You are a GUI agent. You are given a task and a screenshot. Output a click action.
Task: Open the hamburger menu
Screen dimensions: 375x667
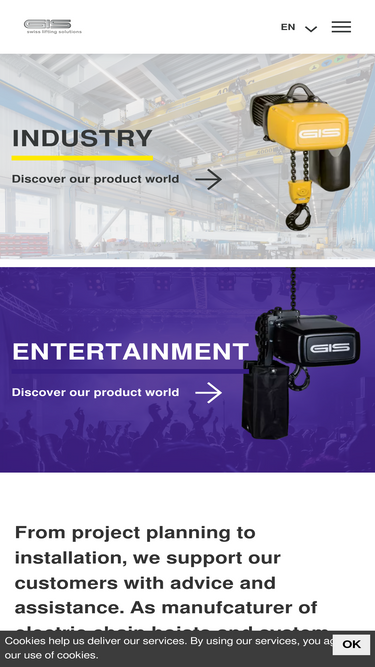tap(341, 27)
